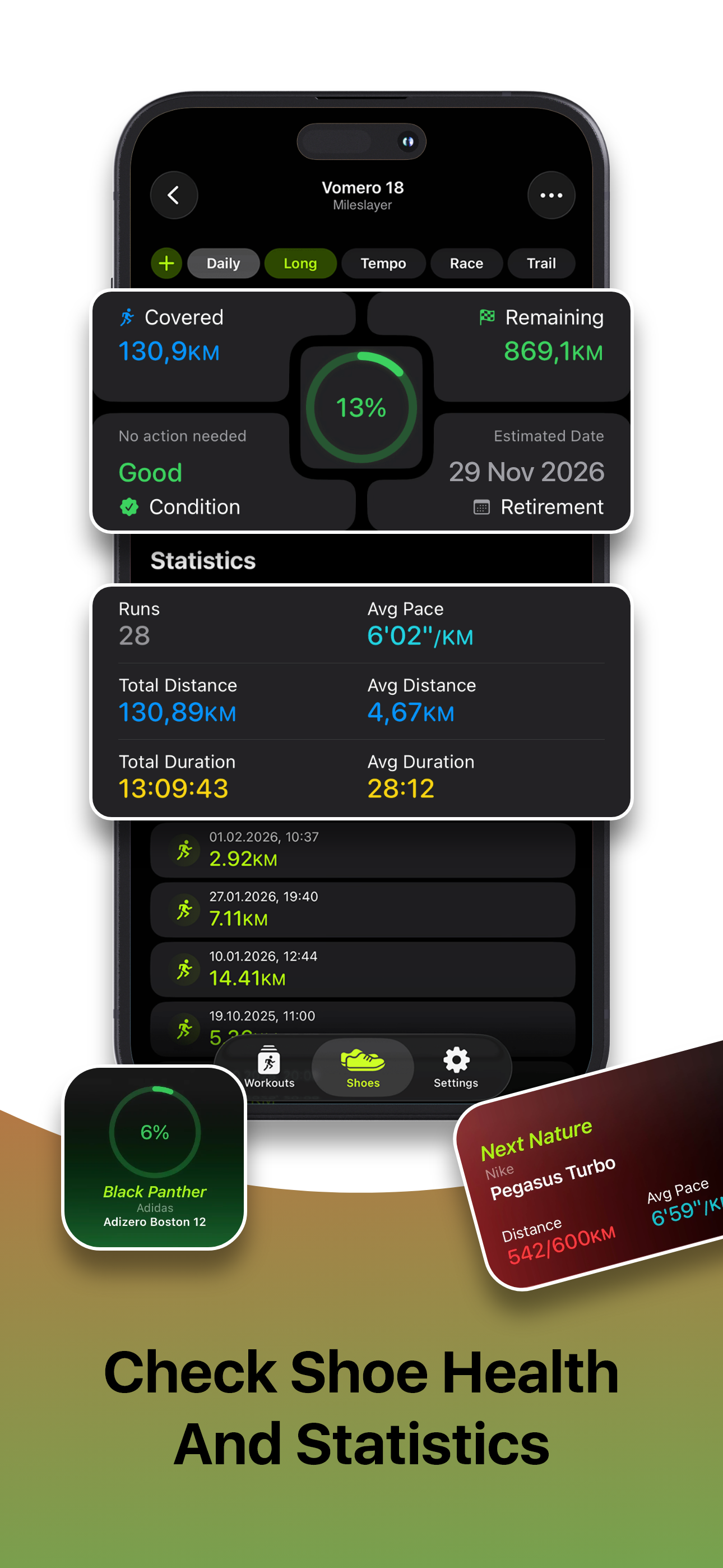Switch to the Race tab

pos(466,264)
